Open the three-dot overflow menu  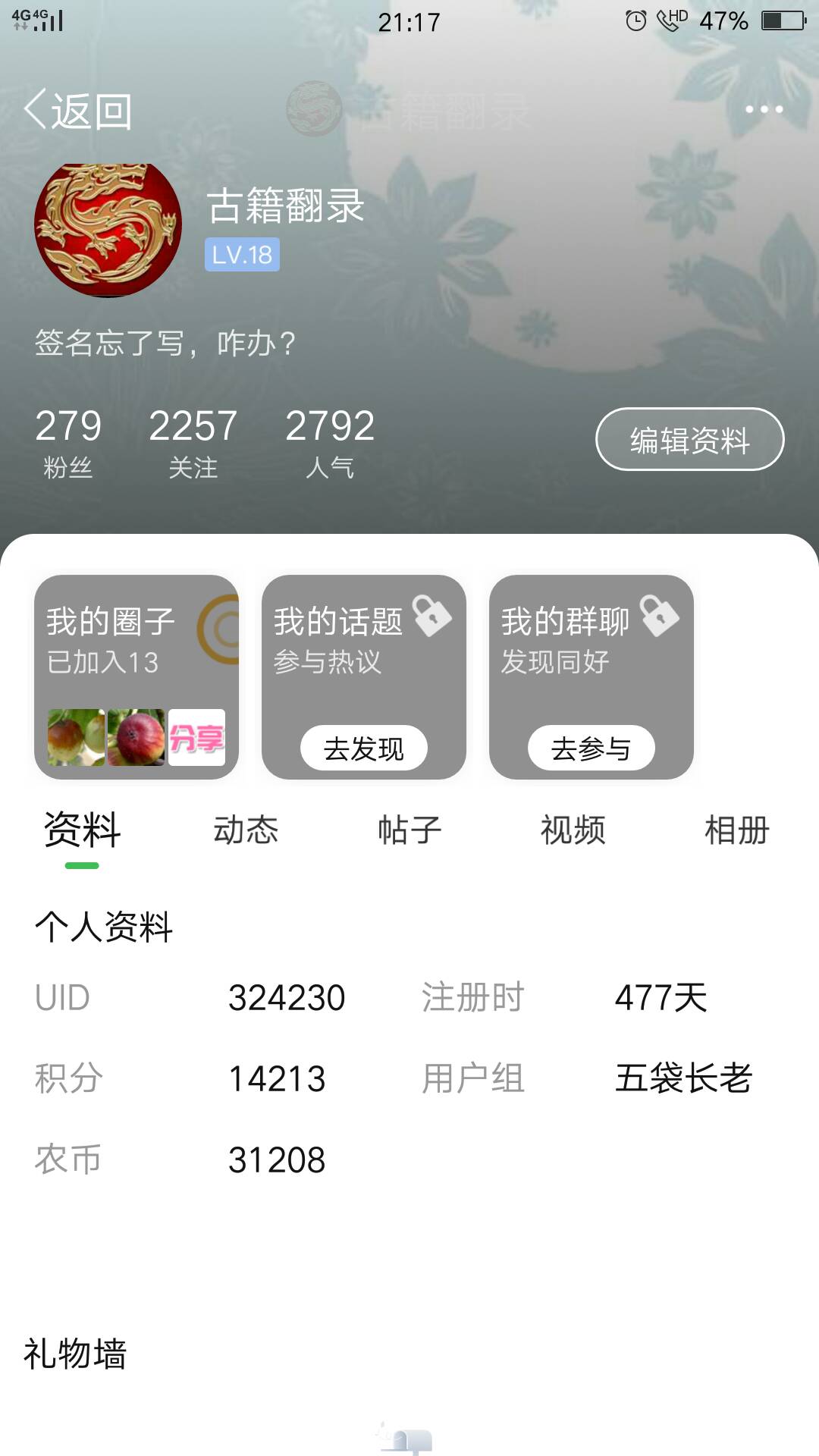764,109
